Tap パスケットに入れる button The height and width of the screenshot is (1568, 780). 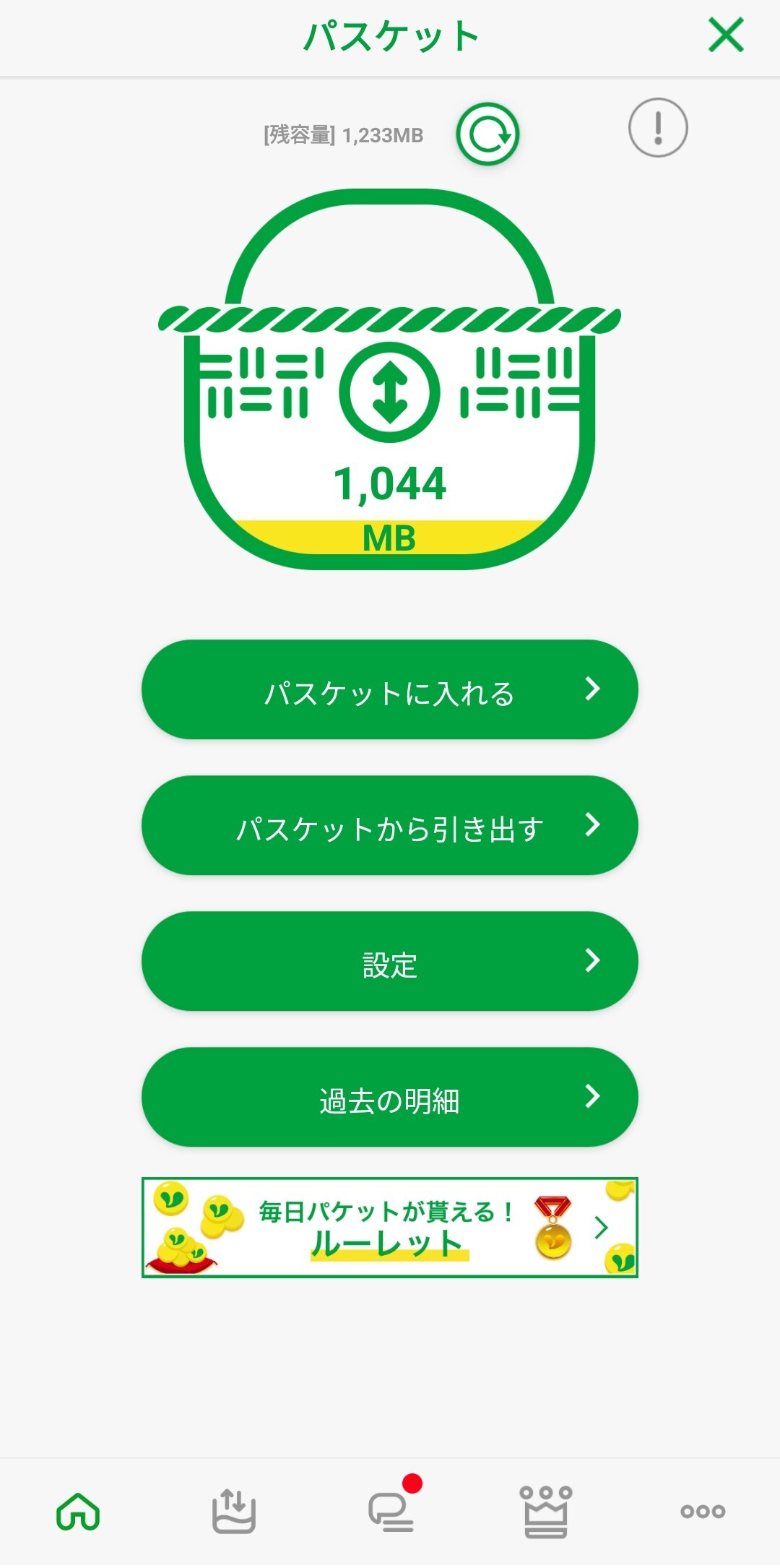pos(390,690)
